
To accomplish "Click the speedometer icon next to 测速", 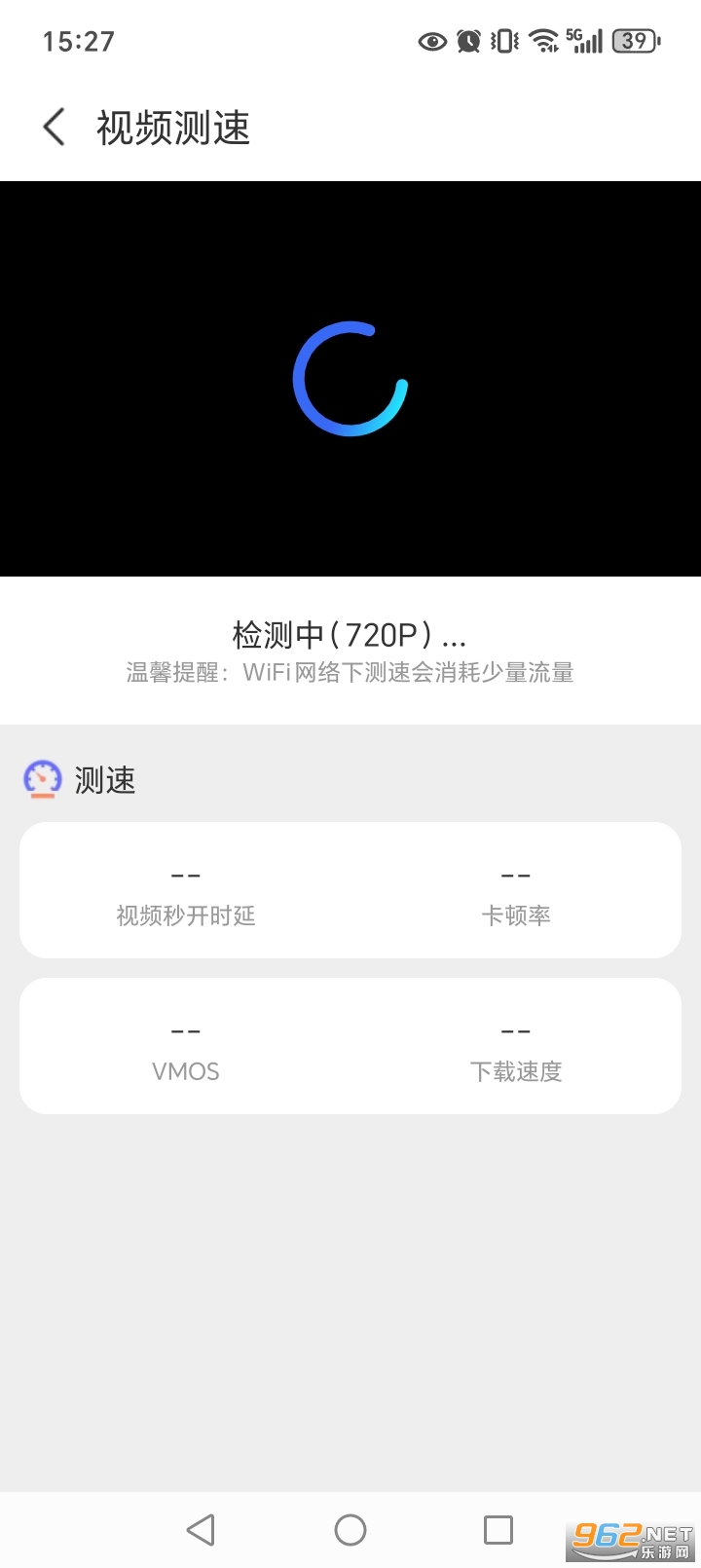I will coord(41,779).
